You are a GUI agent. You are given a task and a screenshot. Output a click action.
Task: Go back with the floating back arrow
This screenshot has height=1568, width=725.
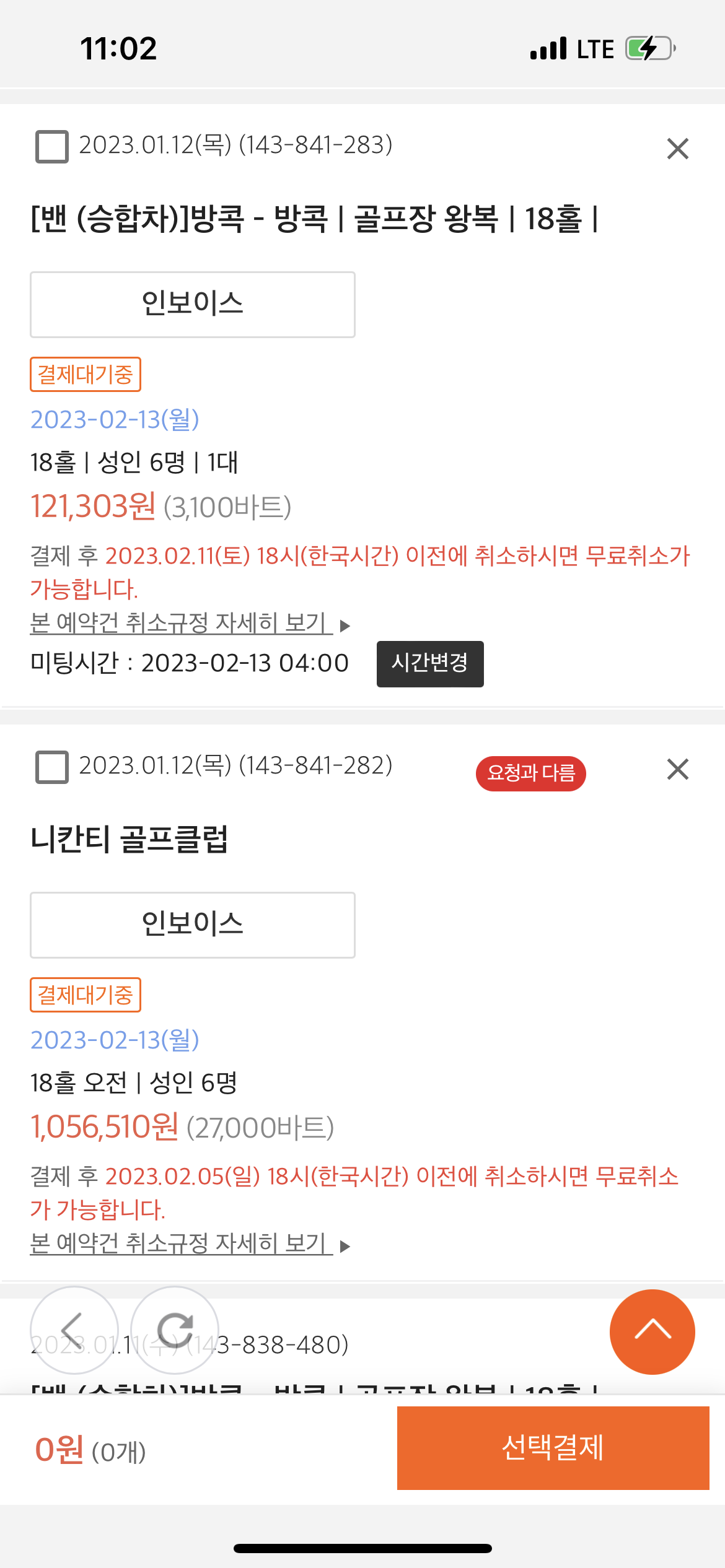tap(74, 1330)
